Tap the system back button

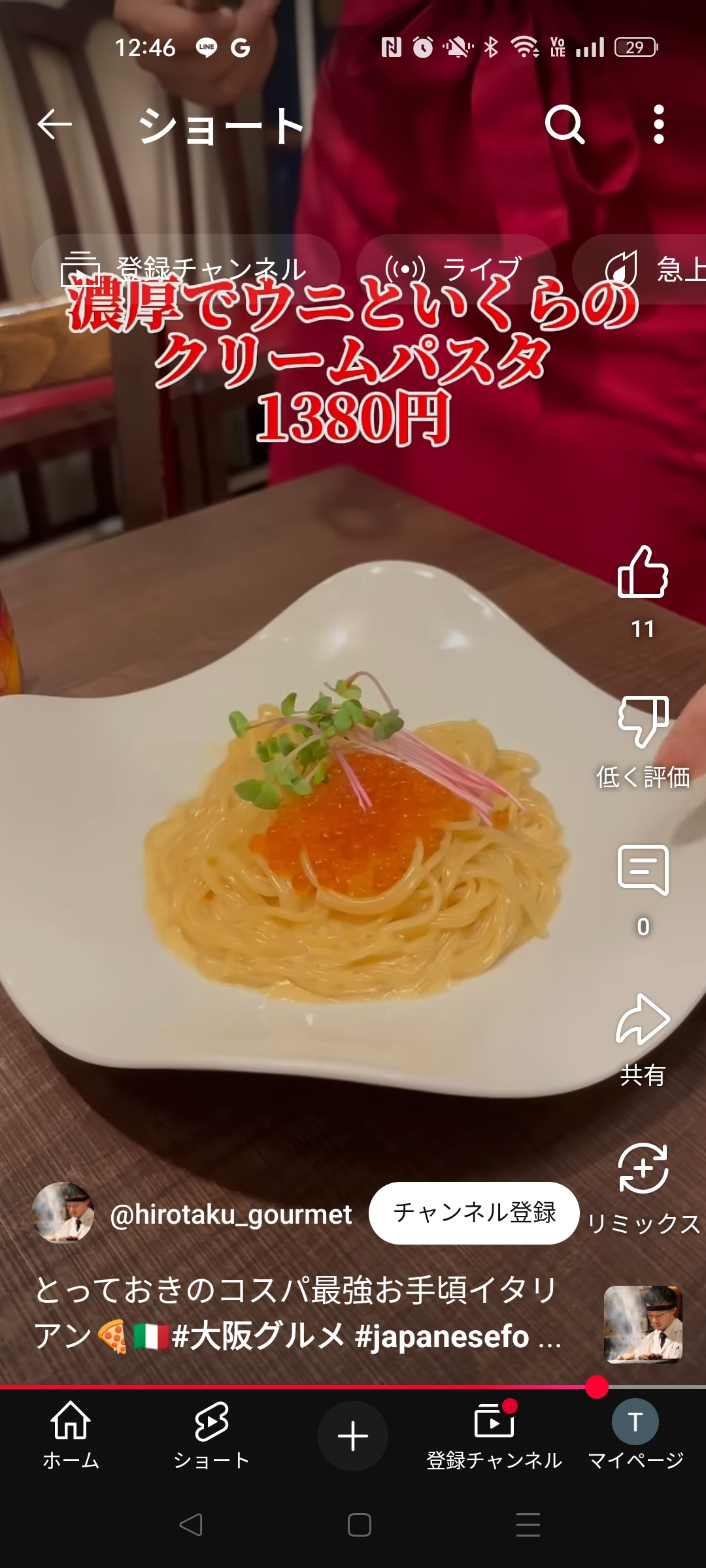pos(191,1525)
